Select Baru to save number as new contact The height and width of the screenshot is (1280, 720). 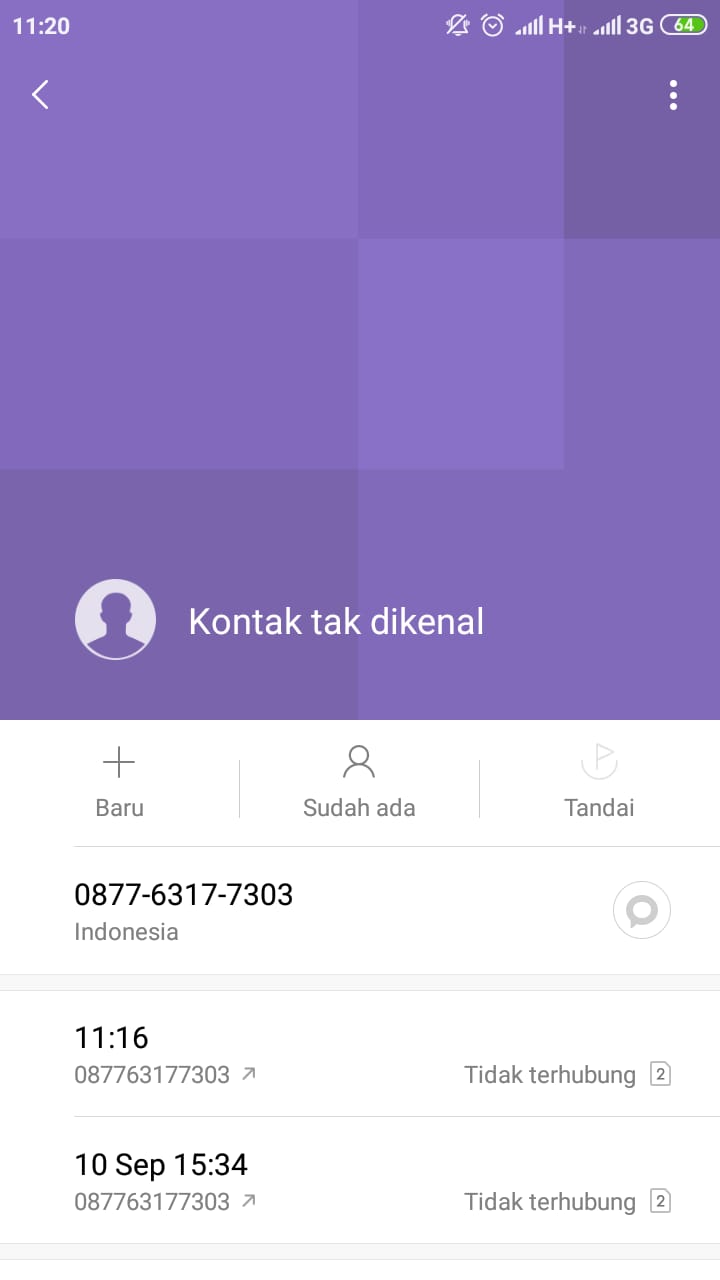click(x=119, y=807)
